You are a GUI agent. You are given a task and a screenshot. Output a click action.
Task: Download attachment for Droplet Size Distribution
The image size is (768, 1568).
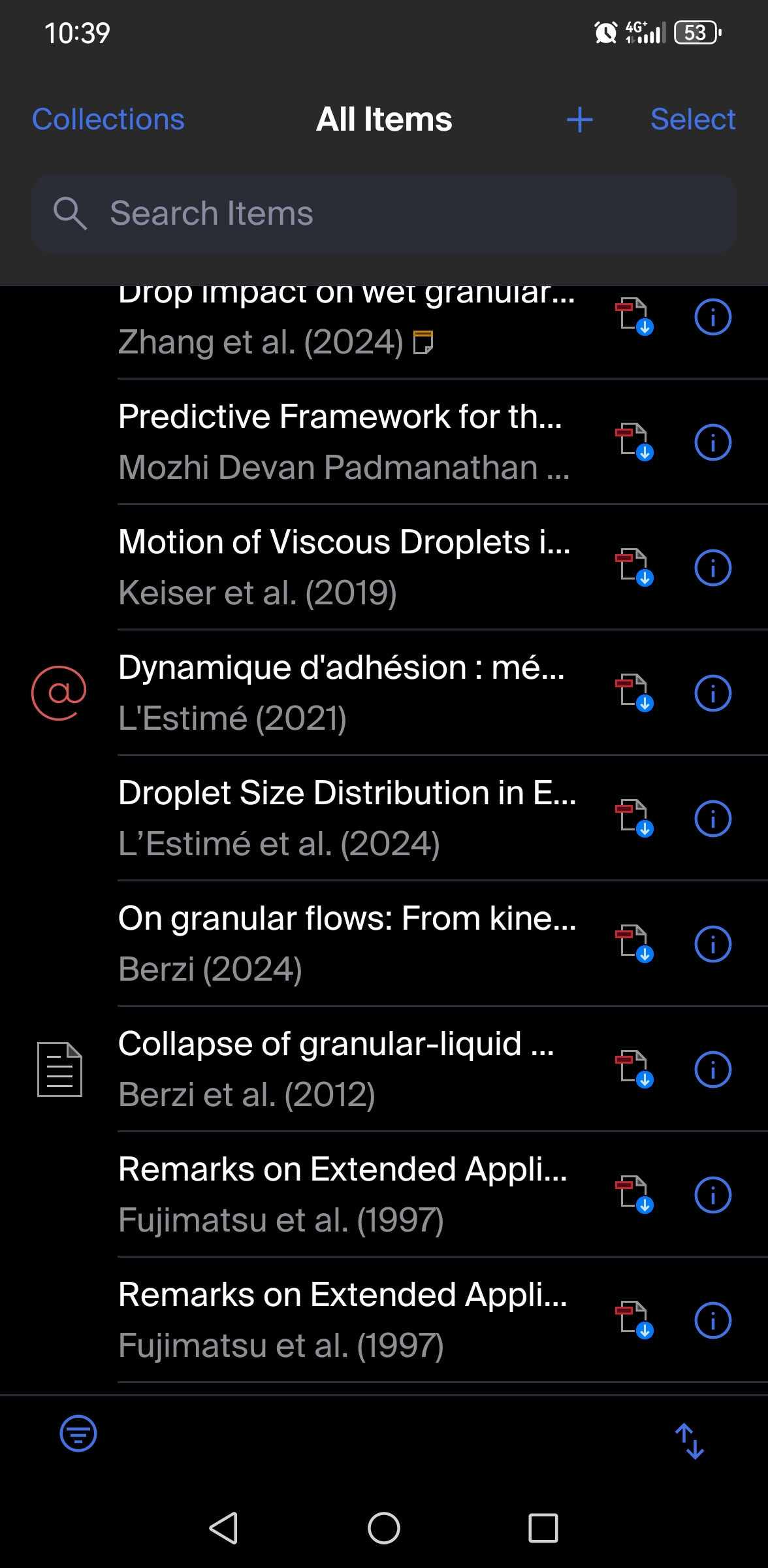633,819
